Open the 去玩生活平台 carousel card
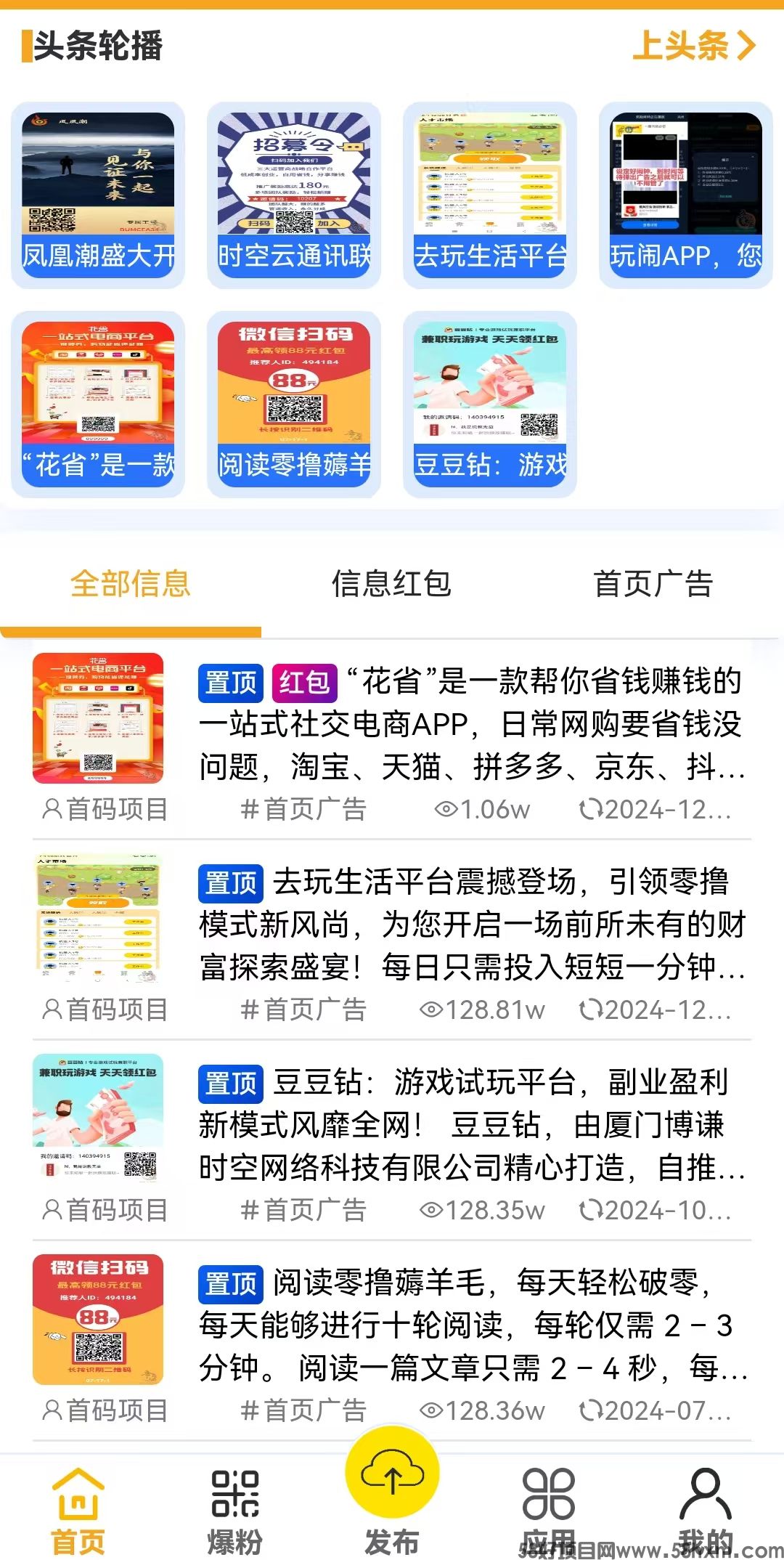 tap(490, 195)
